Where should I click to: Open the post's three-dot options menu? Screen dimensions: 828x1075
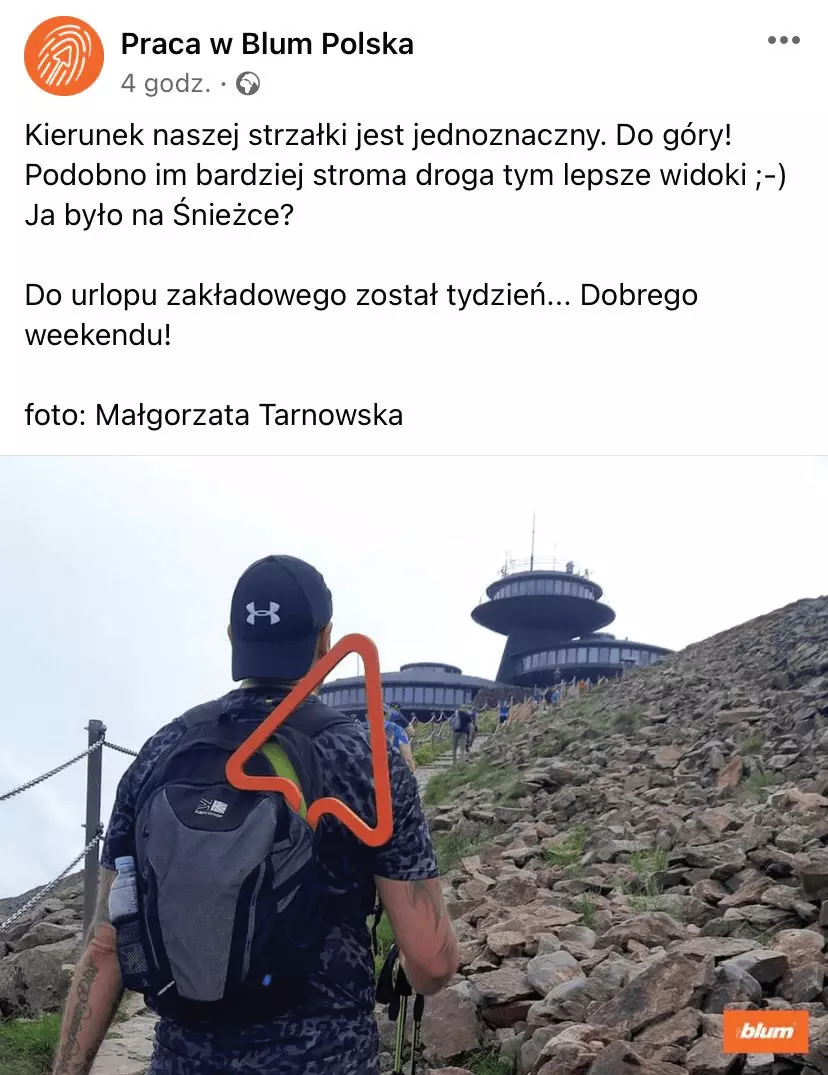[784, 41]
